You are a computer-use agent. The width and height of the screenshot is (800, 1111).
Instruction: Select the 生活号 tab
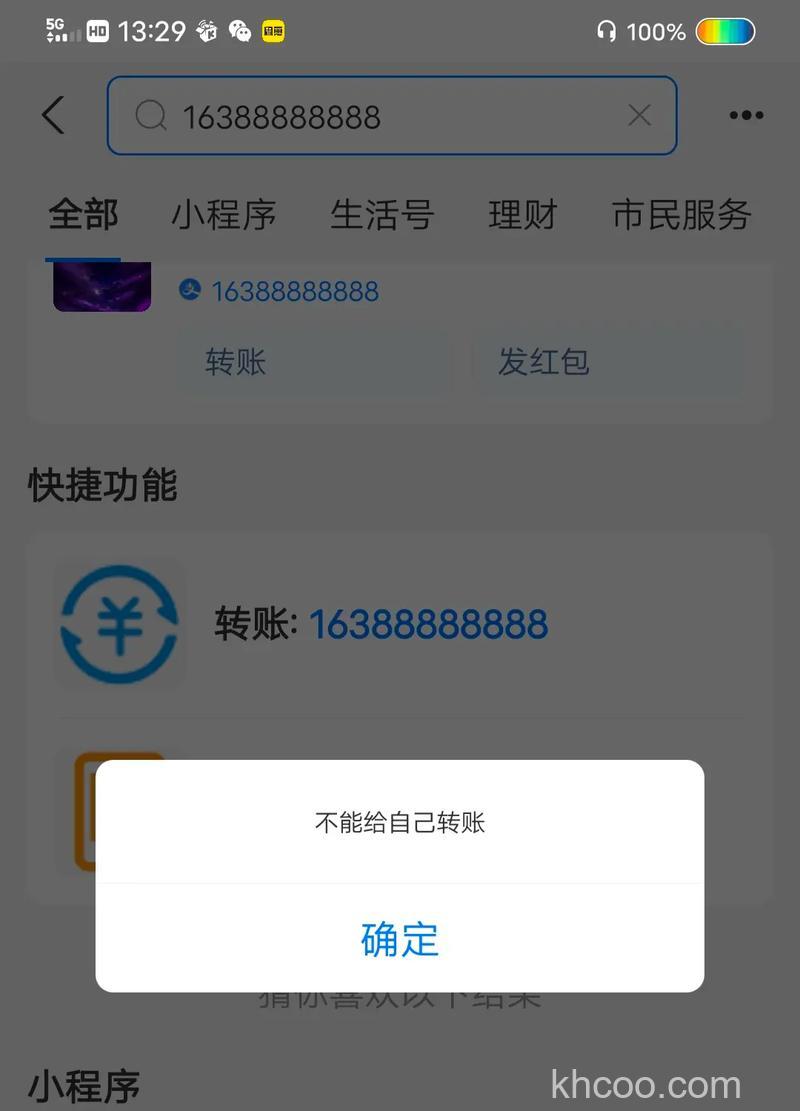tap(383, 215)
